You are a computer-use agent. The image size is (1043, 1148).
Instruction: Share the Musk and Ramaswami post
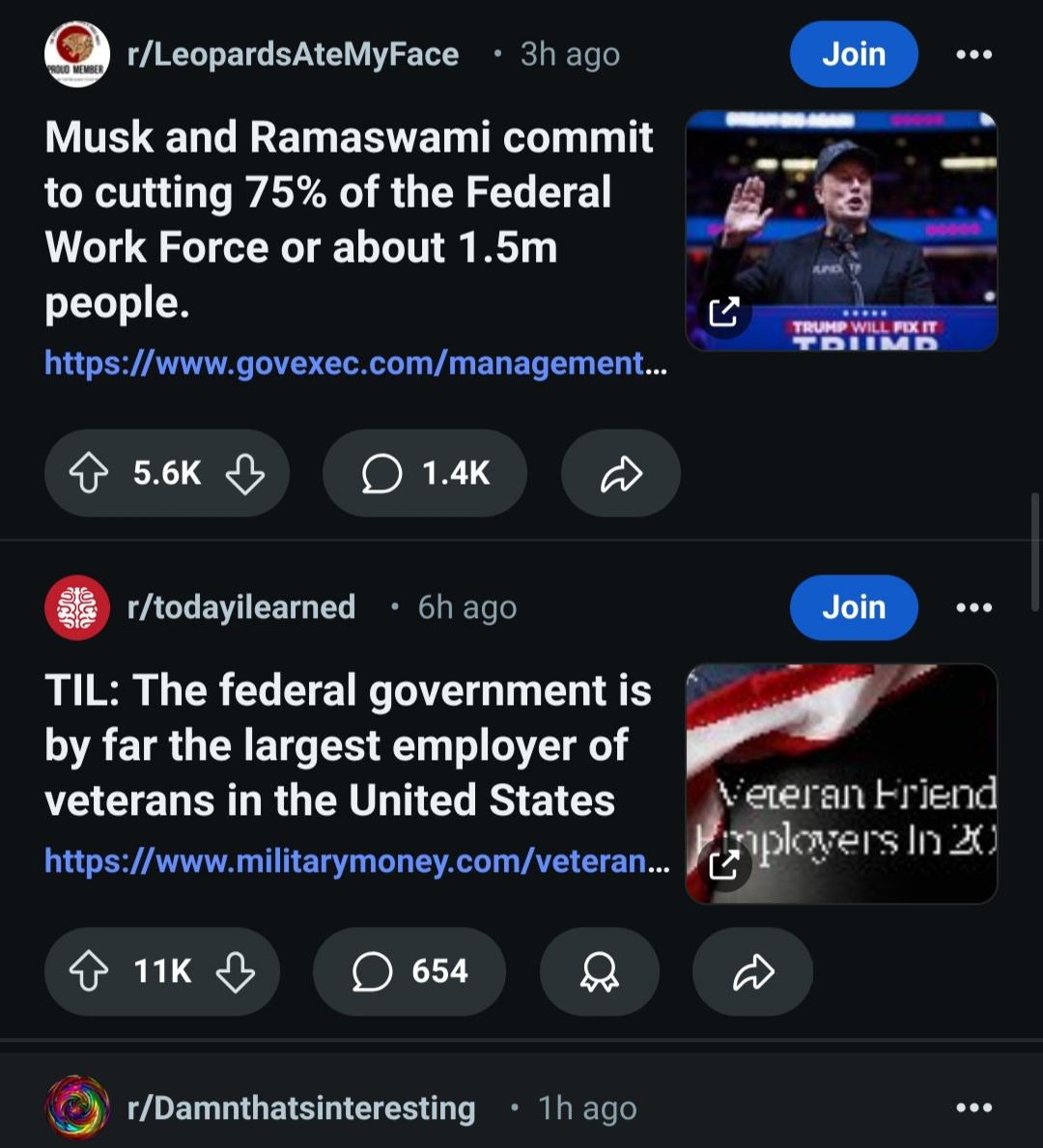(620, 473)
